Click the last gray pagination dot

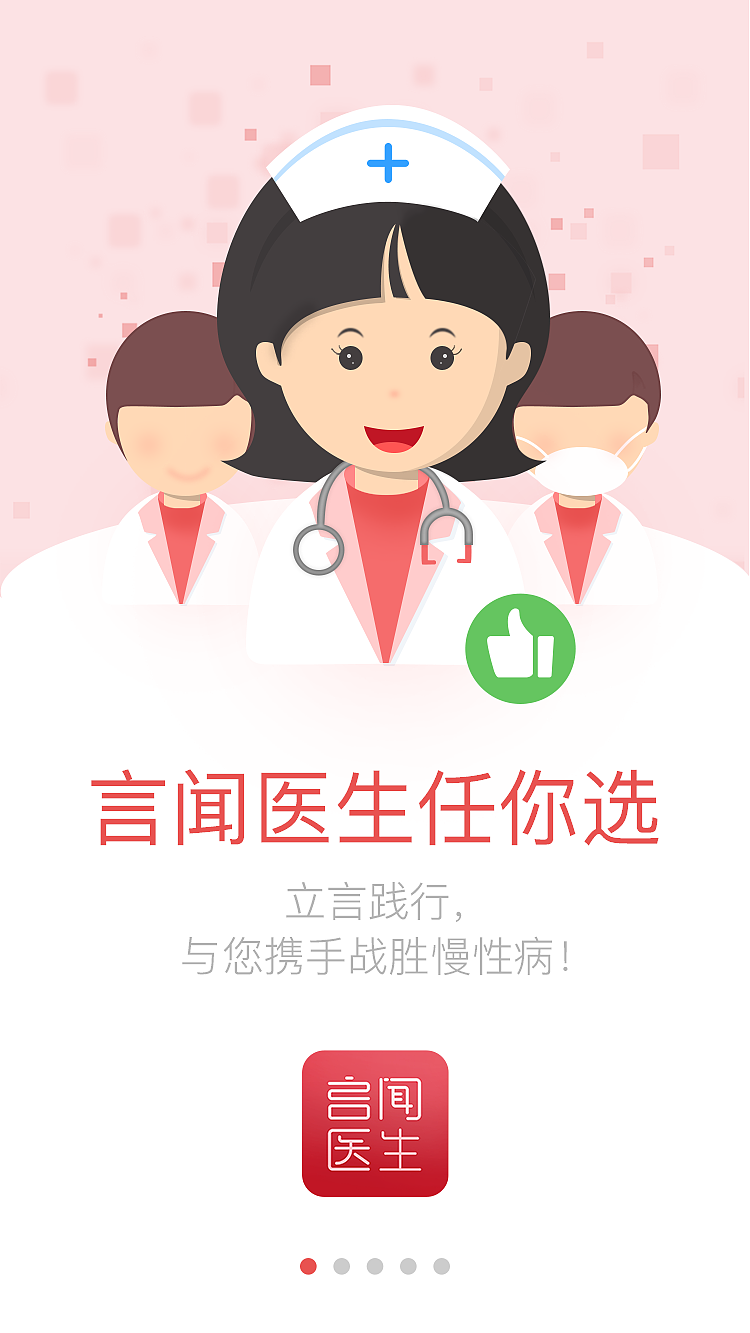(442, 1265)
